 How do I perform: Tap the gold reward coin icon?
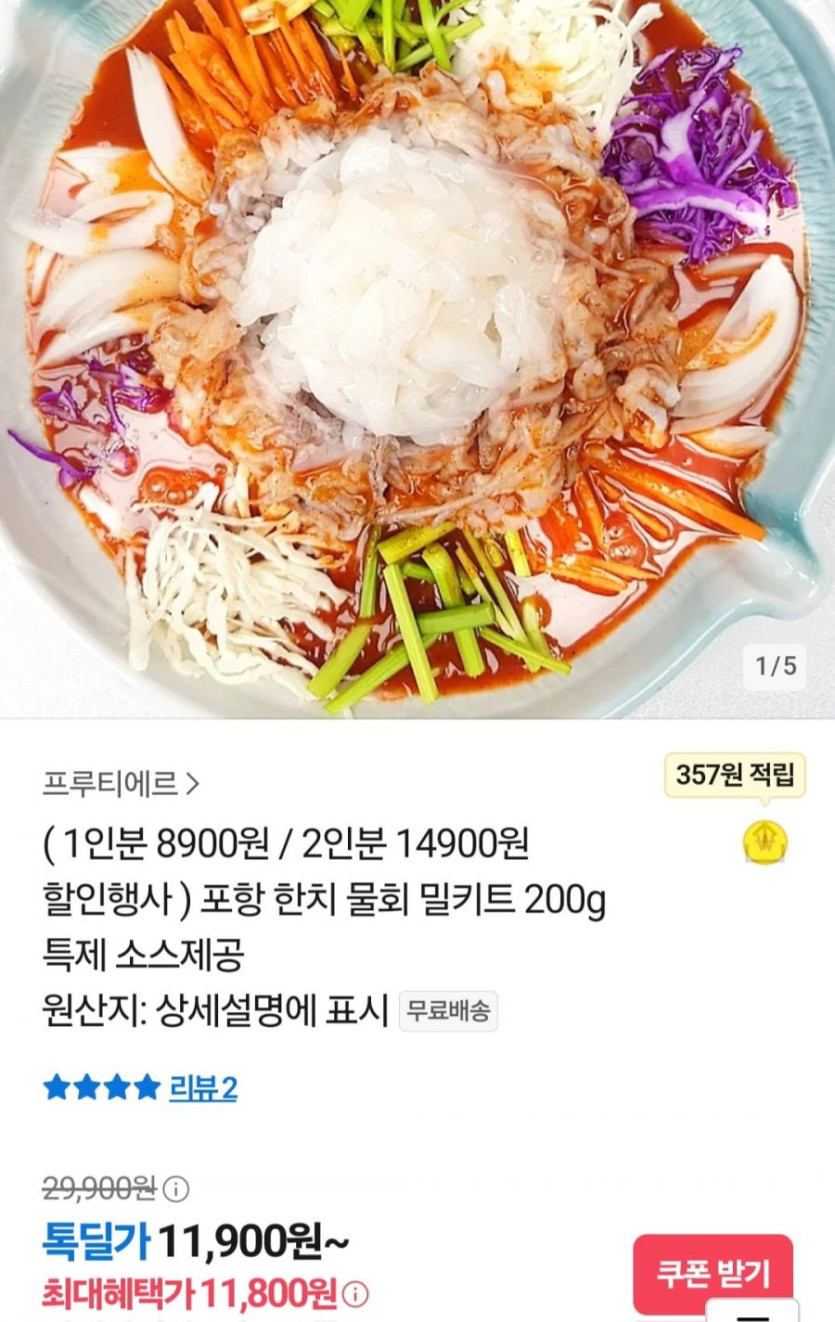click(x=765, y=842)
